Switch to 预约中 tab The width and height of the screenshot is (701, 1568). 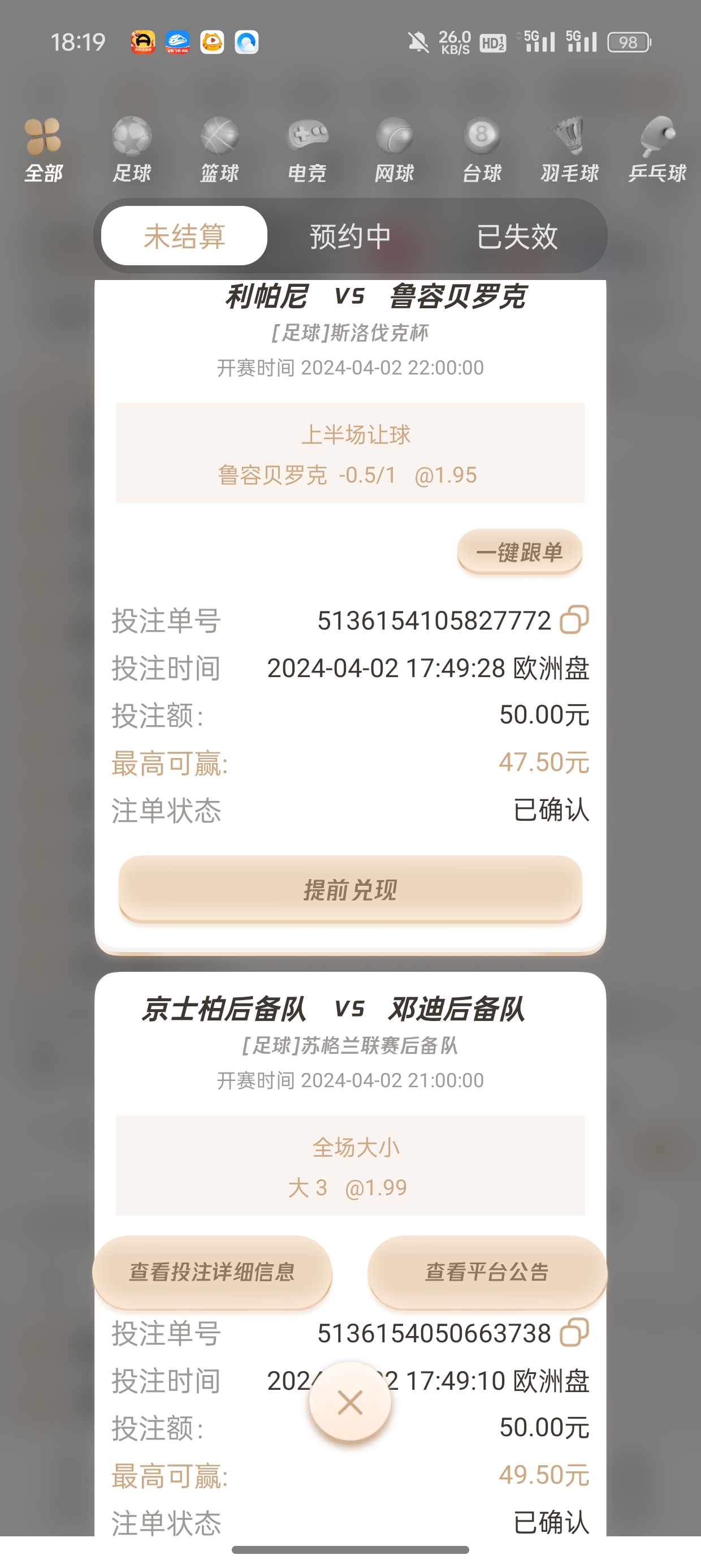[x=350, y=236]
